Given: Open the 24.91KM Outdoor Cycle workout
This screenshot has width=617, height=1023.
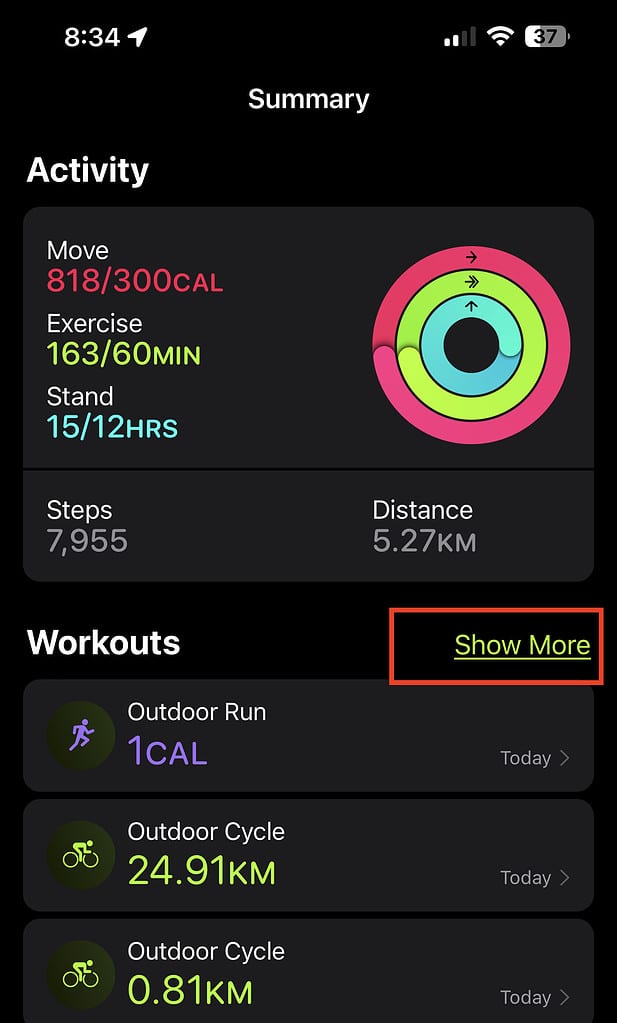Looking at the screenshot, I should pyautogui.click(x=308, y=856).
